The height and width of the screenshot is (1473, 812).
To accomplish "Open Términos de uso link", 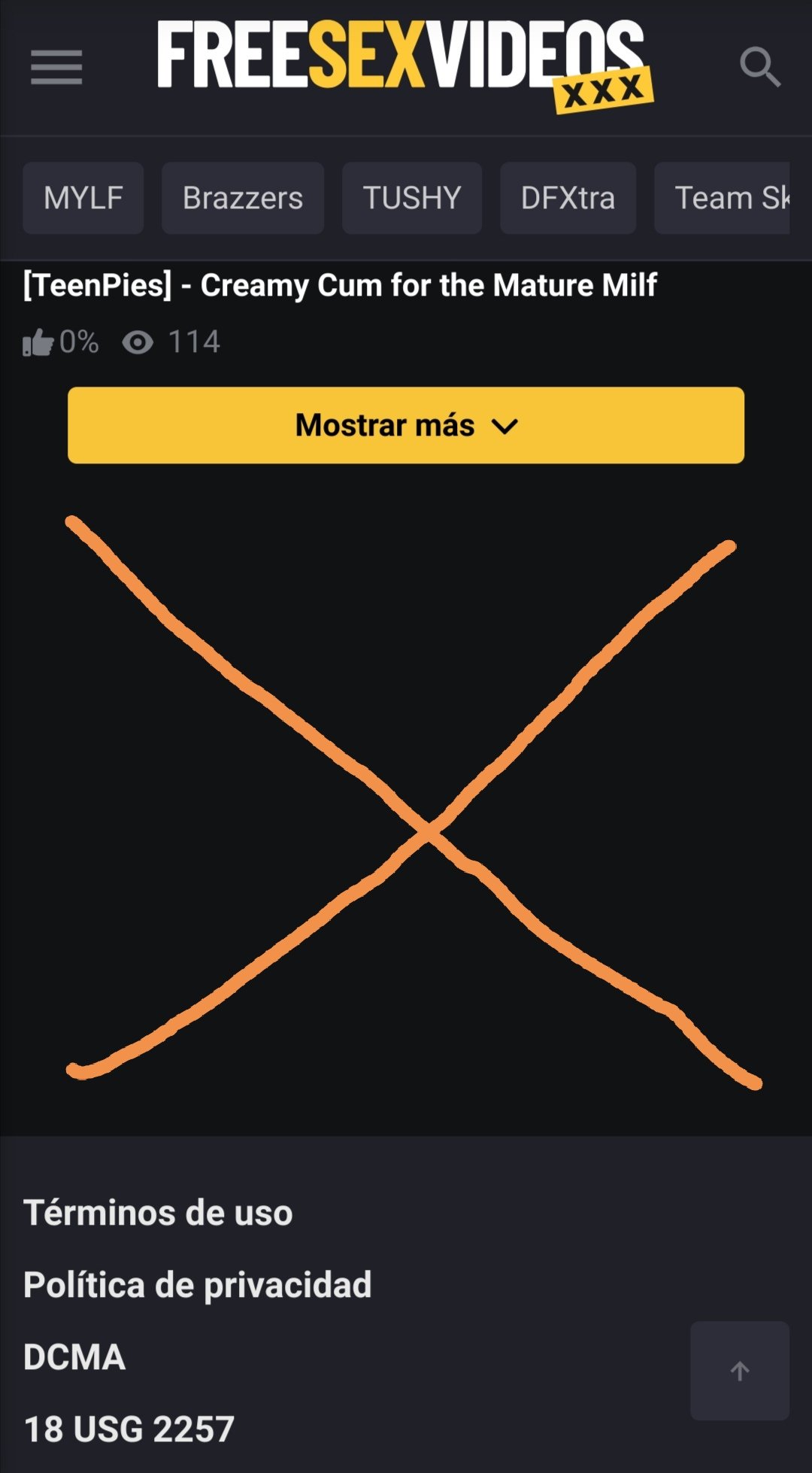I will pyautogui.click(x=158, y=1213).
